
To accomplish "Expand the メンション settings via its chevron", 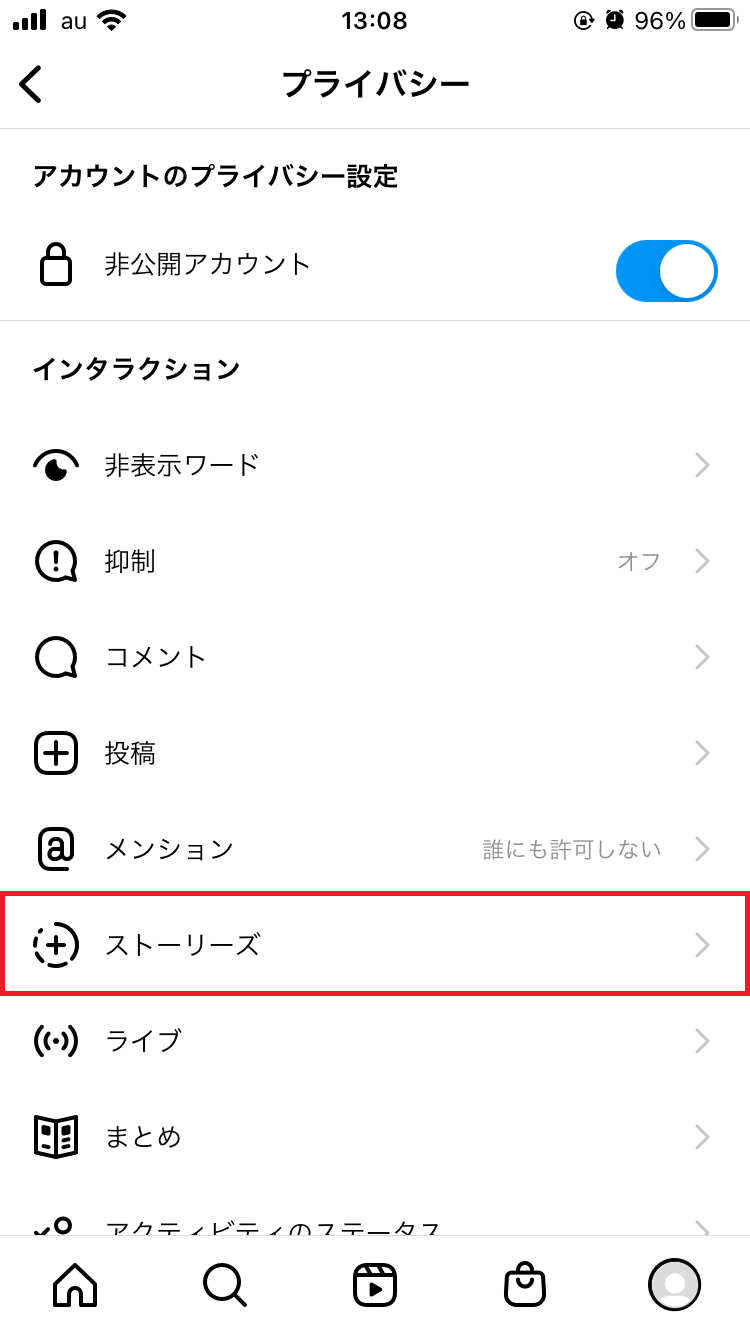I will coord(703,849).
